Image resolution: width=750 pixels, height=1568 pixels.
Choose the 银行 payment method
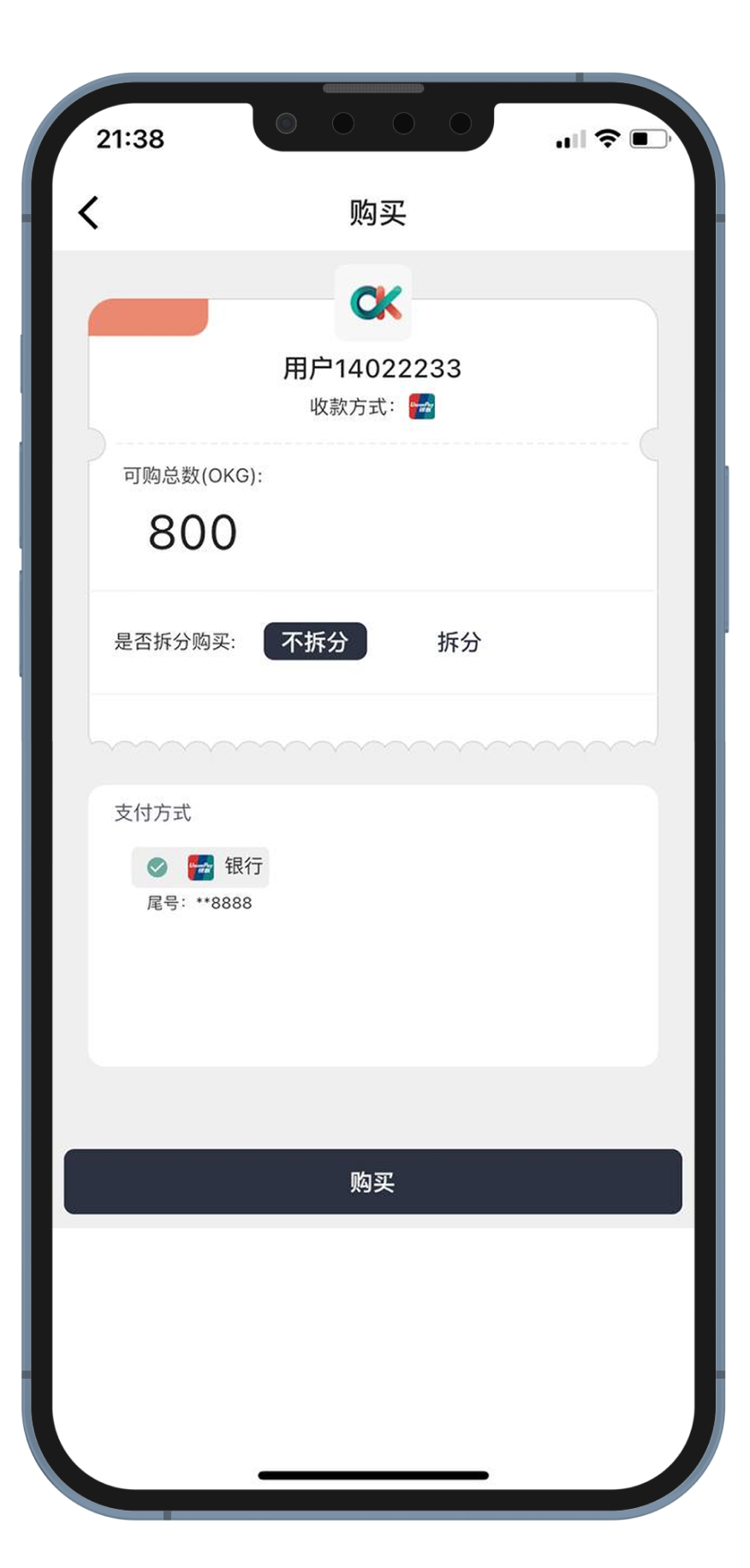point(200,867)
